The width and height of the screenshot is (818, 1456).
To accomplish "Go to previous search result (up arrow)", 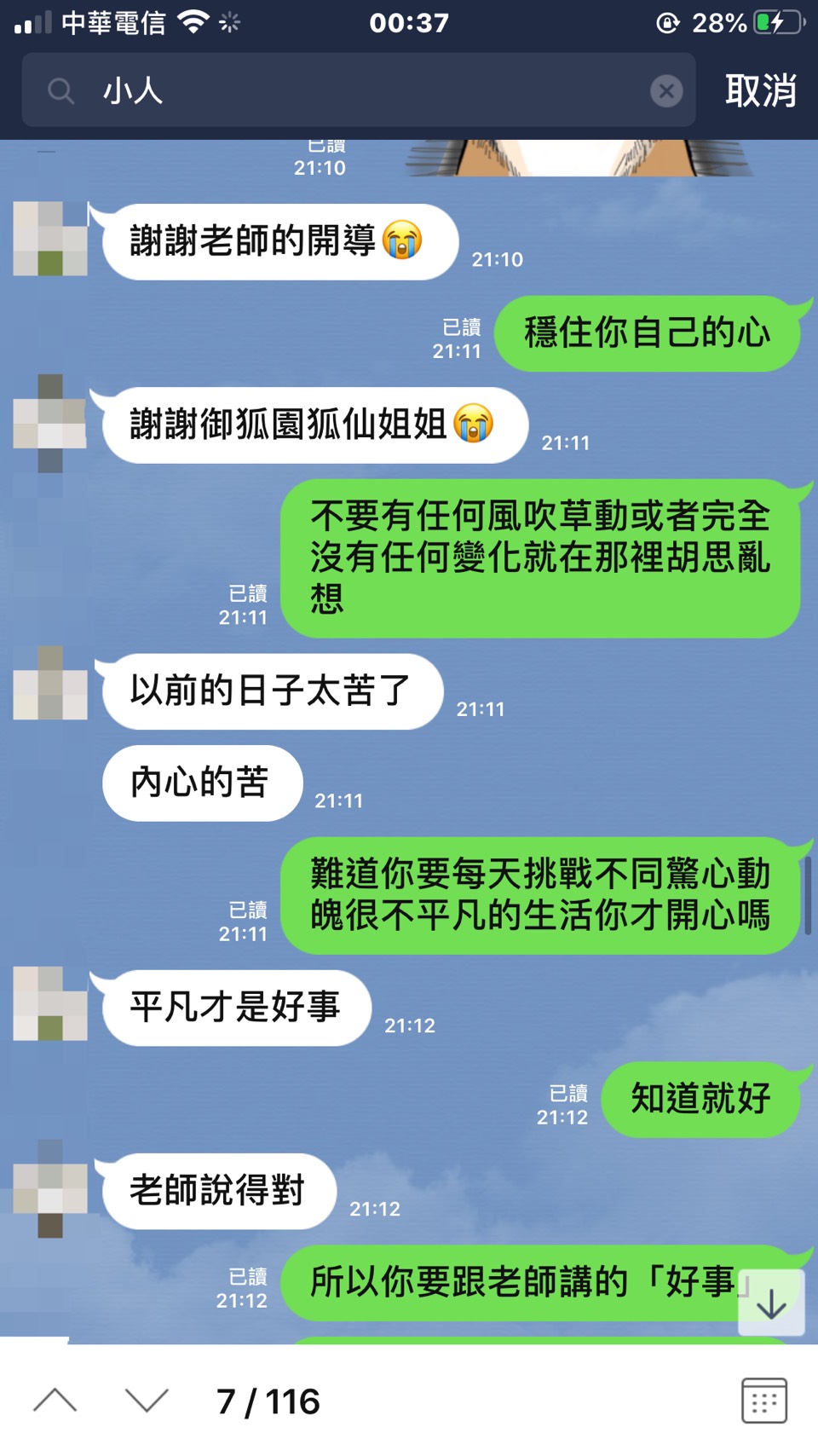I will click(55, 1401).
